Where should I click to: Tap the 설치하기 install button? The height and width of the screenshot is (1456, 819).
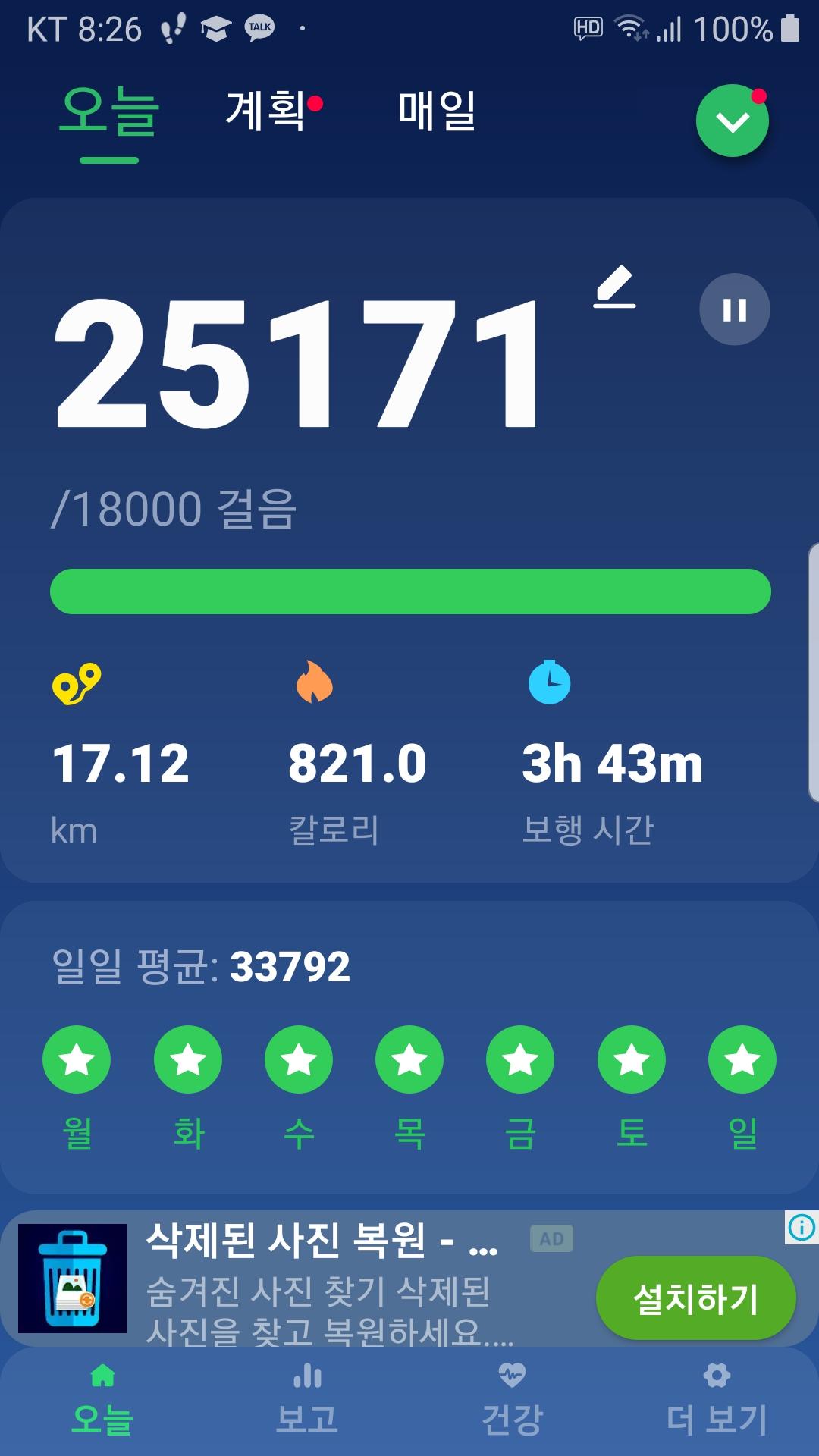[695, 1298]
